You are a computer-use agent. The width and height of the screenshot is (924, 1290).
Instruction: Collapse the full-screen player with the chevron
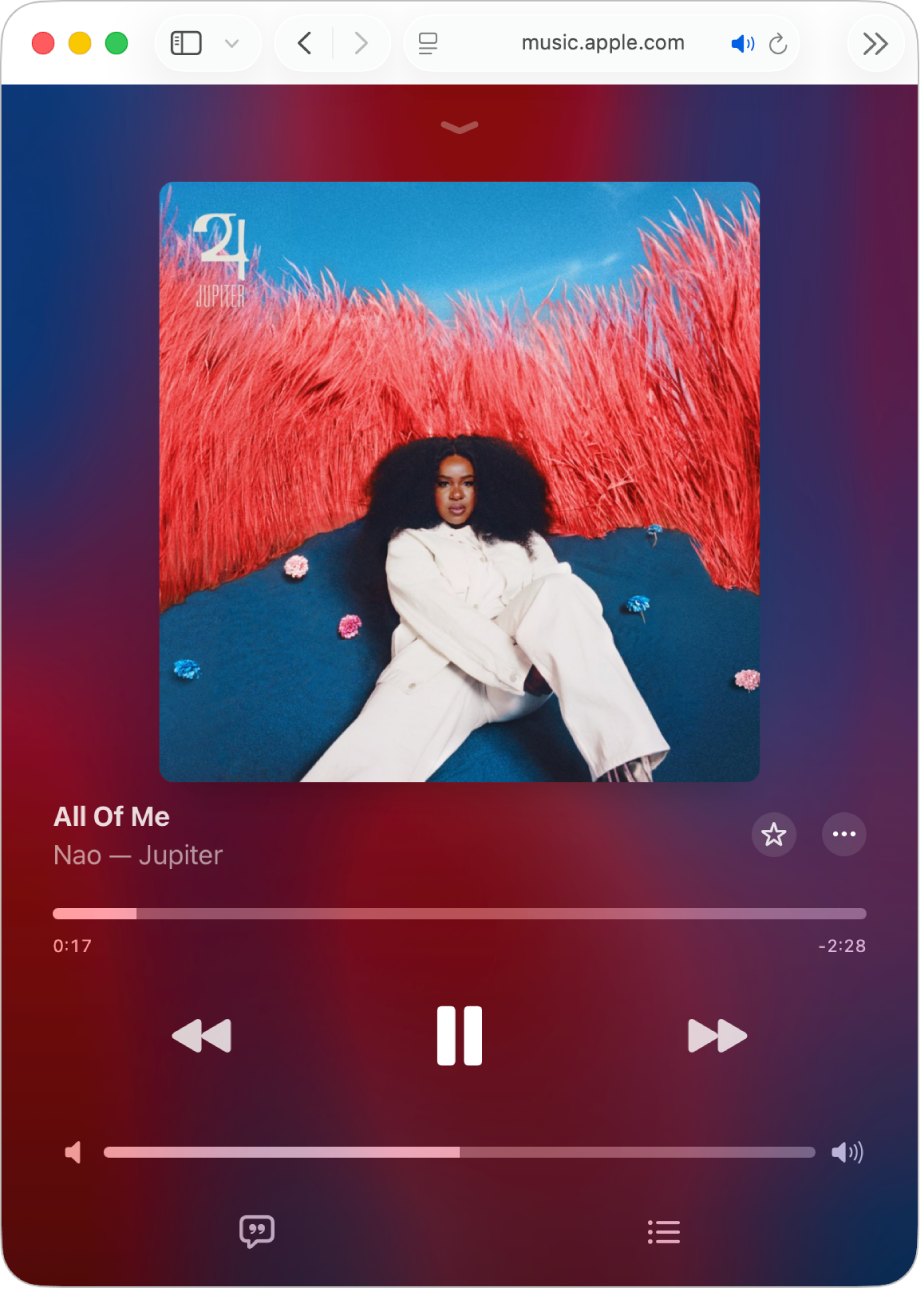tap(459, 128)
